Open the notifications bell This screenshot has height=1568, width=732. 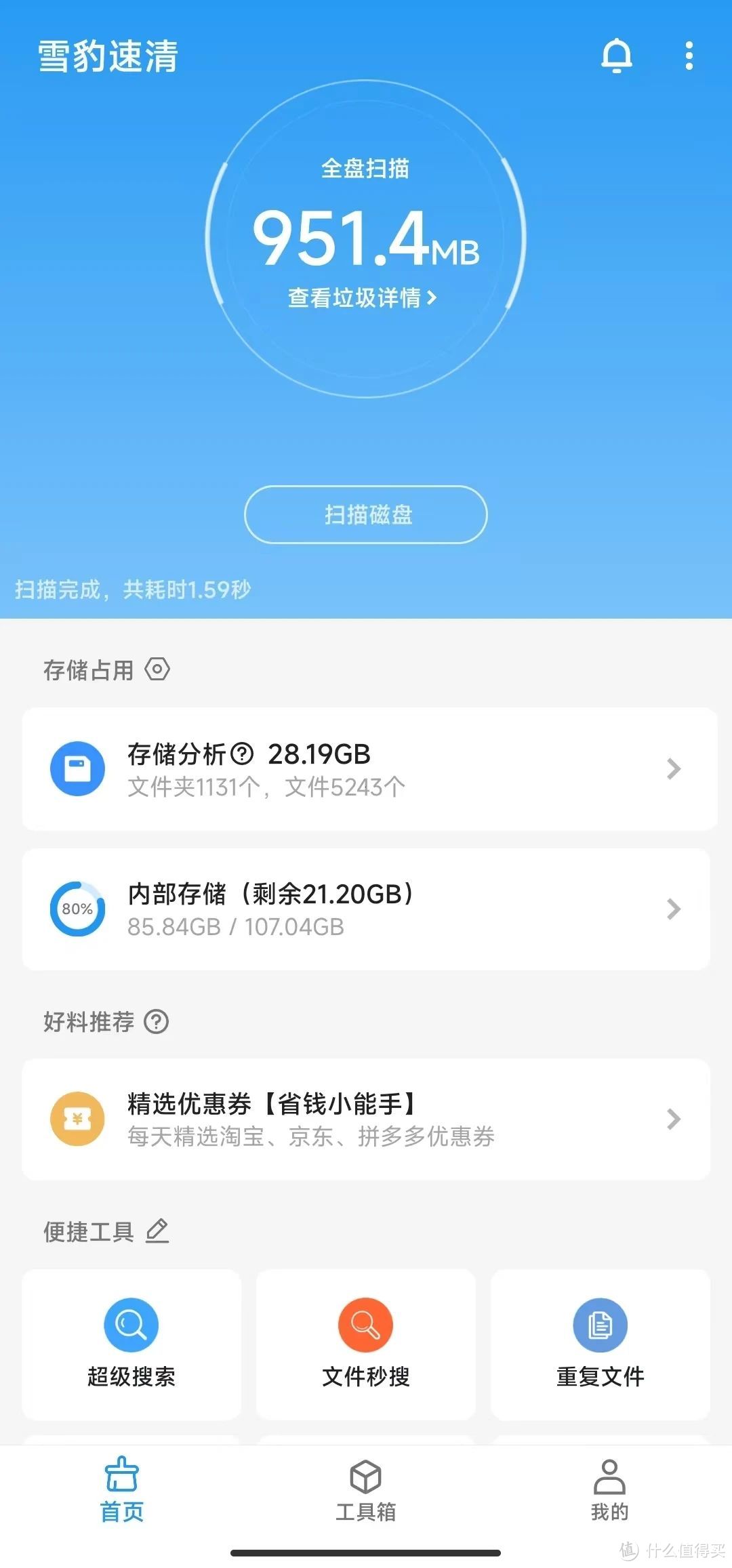[x=617, y=56]
